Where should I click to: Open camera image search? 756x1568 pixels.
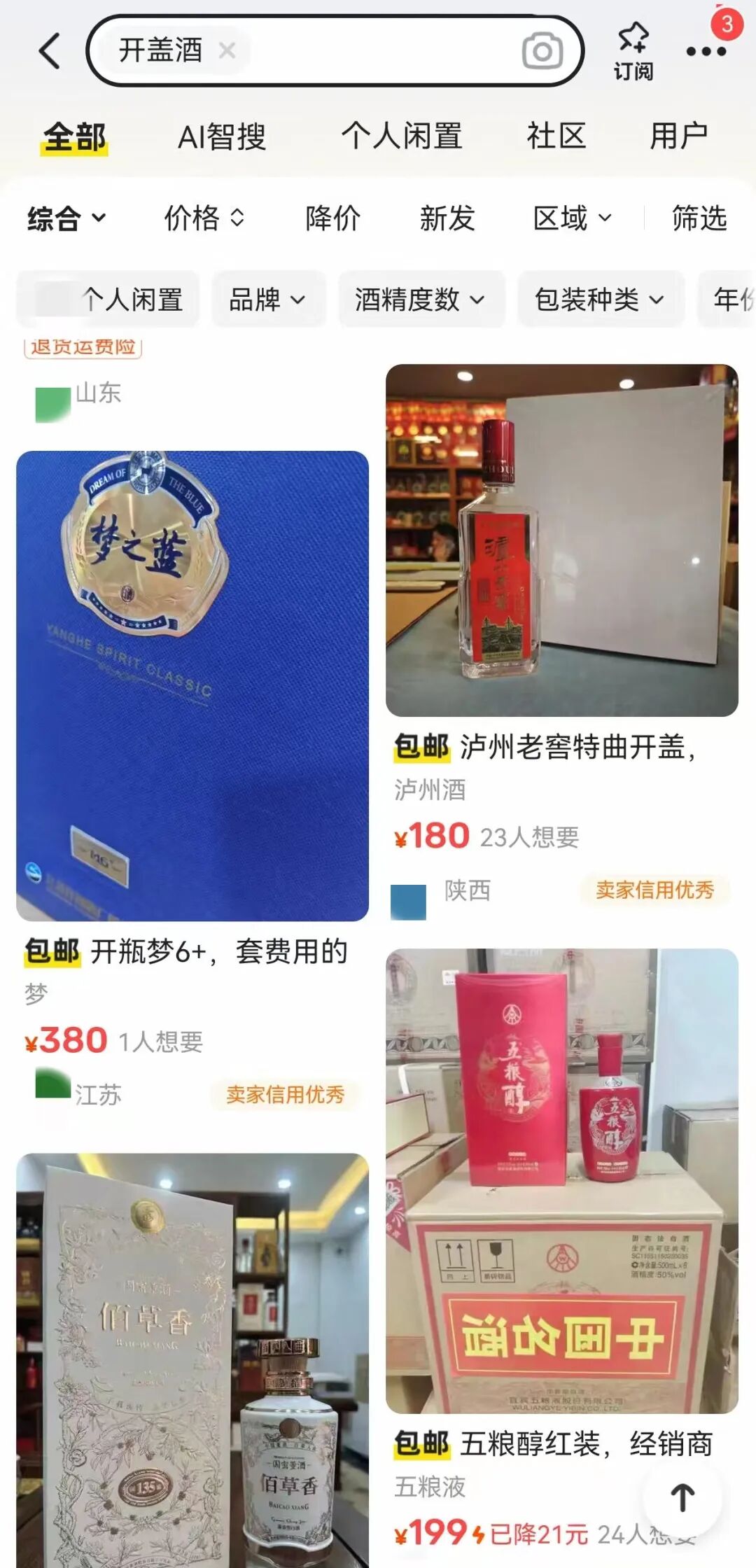[x=542, y=51]
